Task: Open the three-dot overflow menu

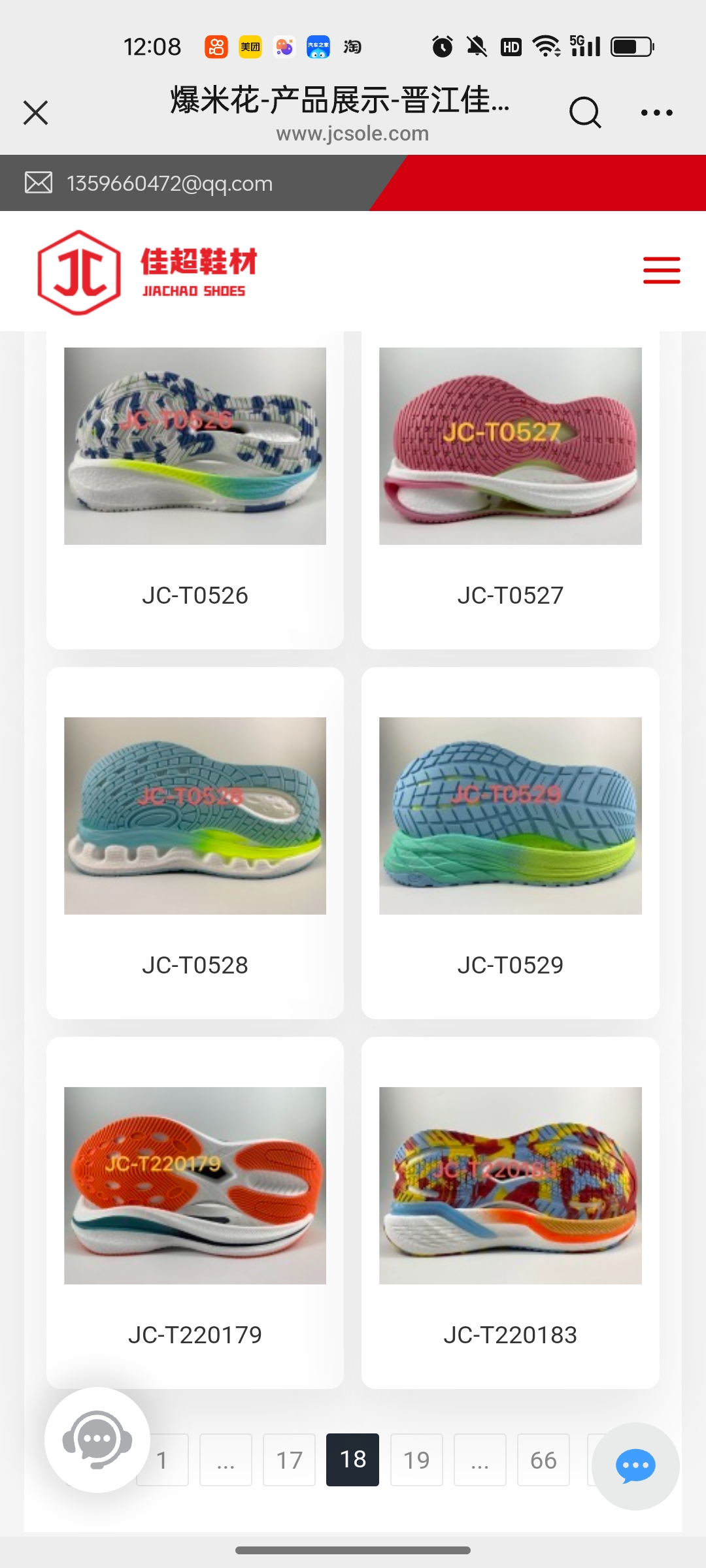Action: (656, 113)
